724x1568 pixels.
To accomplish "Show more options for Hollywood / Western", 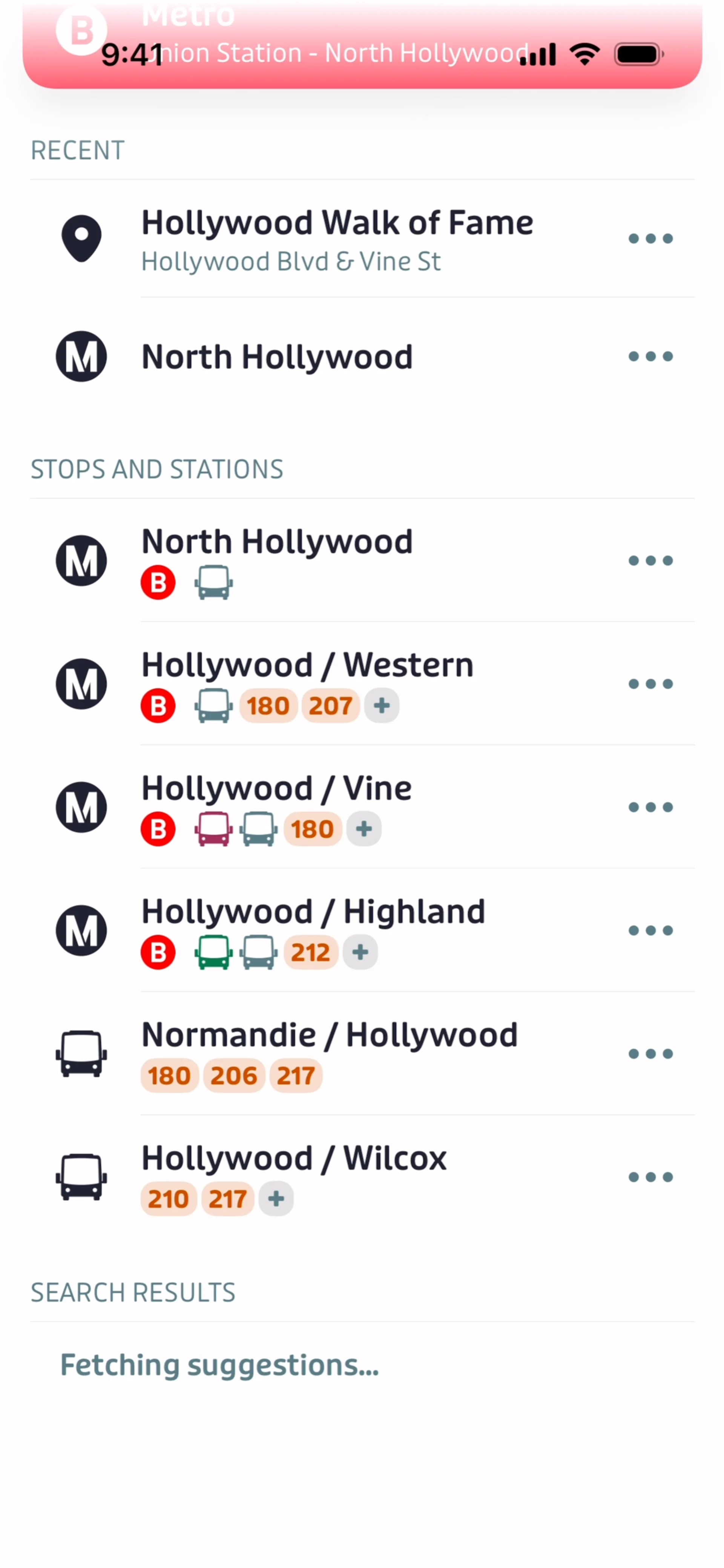I will pos(650,684).
